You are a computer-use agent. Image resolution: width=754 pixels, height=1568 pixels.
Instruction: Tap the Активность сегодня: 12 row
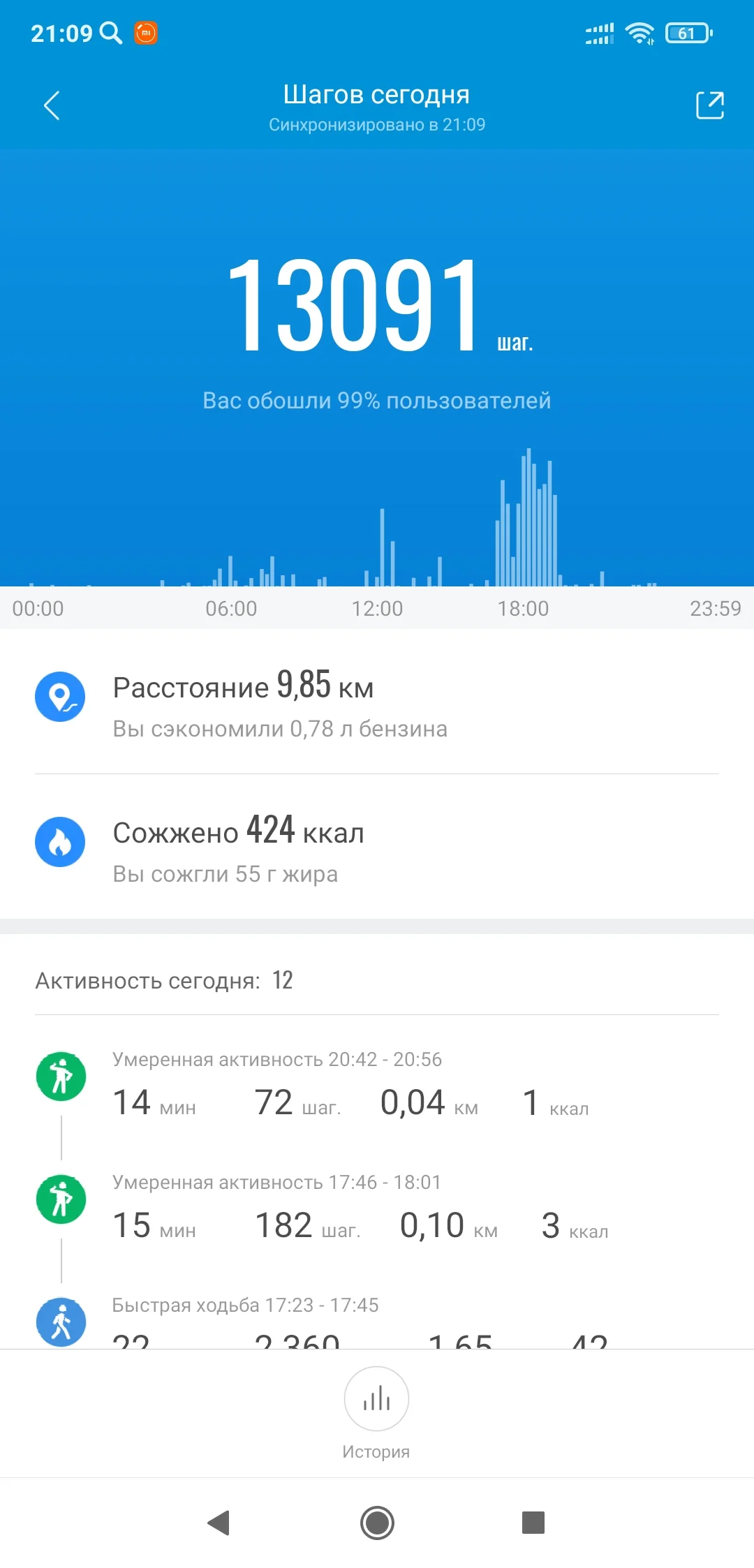pos(165,981)
